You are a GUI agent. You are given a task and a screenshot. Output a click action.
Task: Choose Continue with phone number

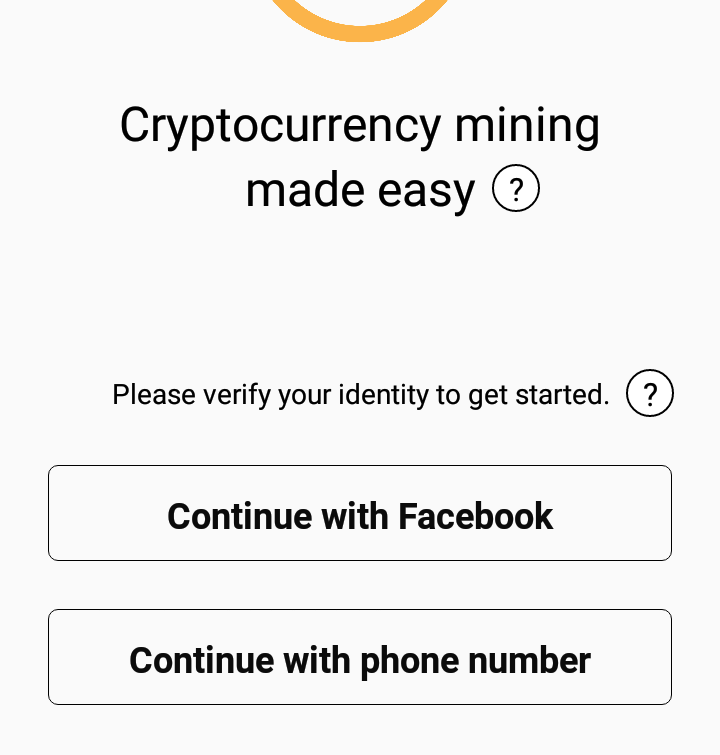pos(360,658)
